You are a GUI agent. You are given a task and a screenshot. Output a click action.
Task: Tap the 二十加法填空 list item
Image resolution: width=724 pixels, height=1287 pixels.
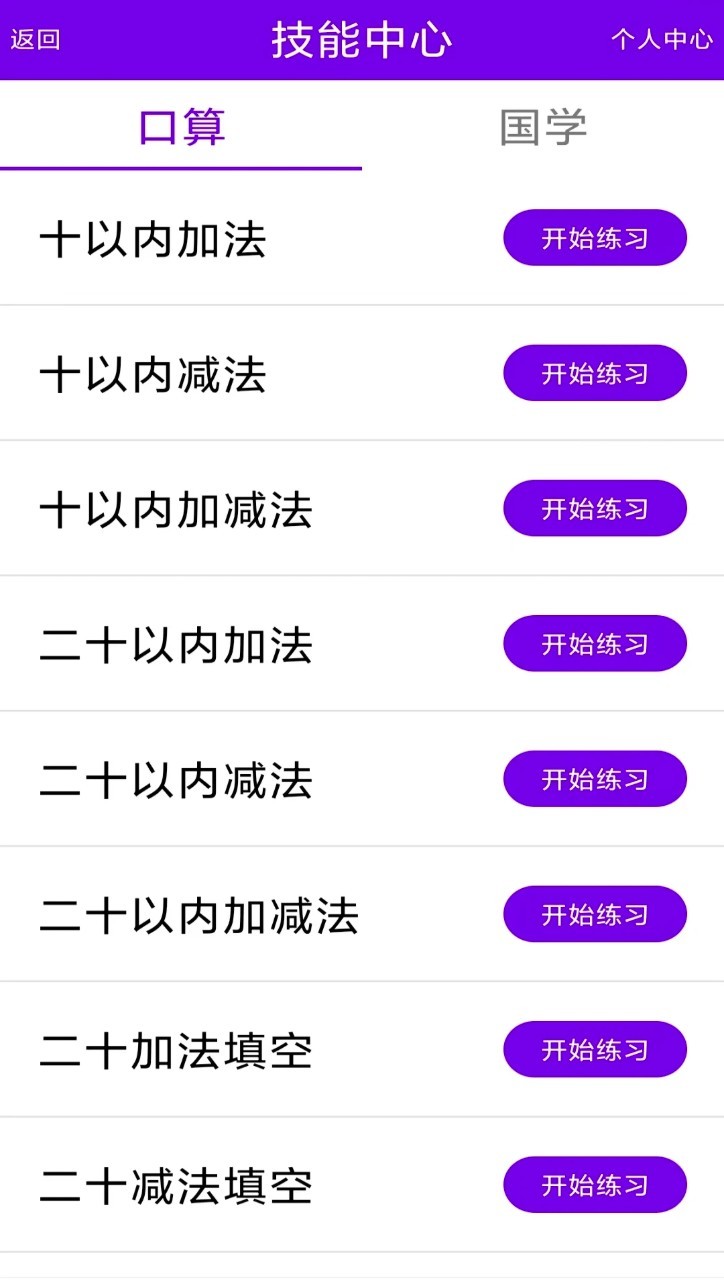point(175,1051)
